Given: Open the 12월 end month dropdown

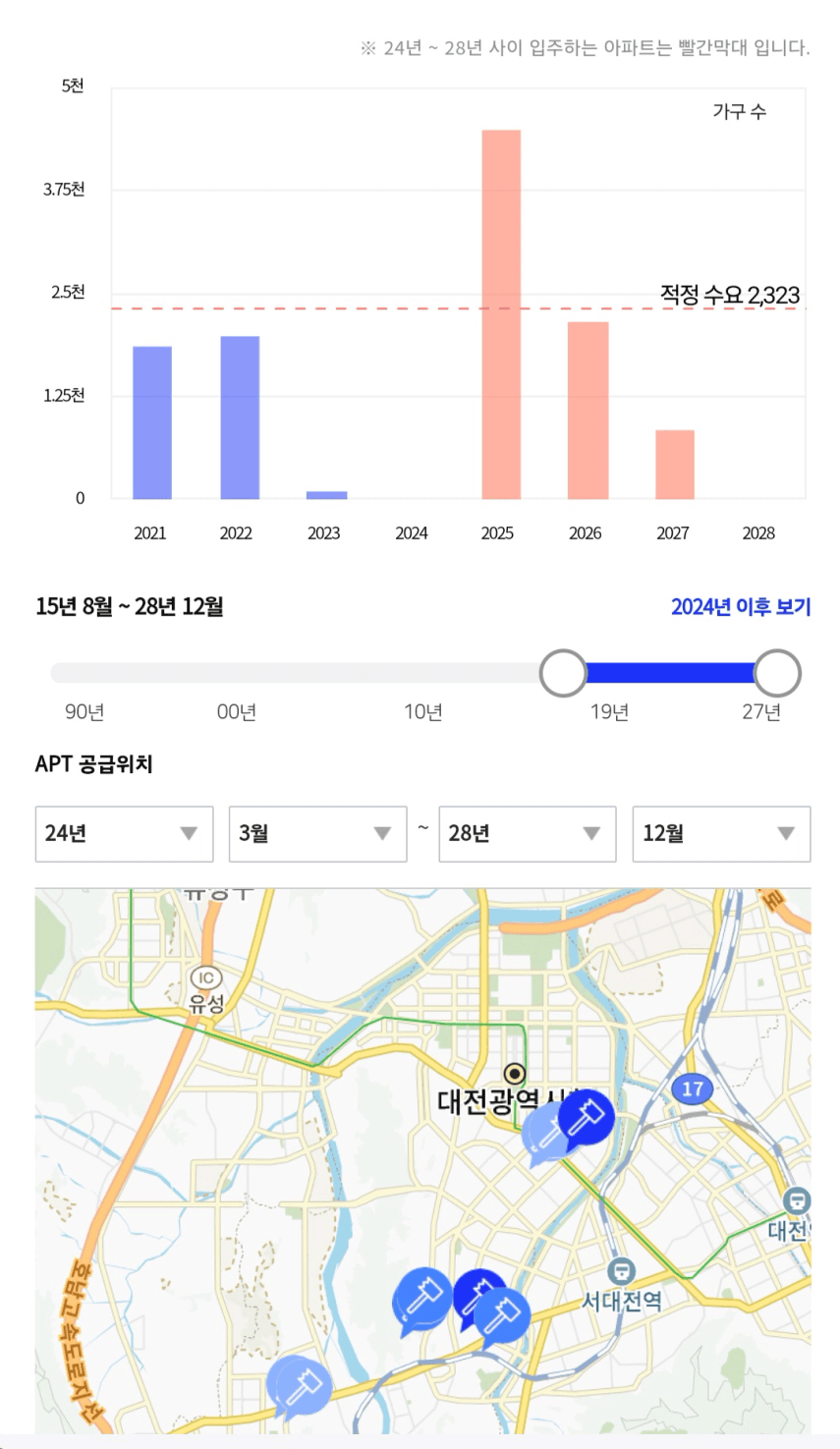Looking at the screenshot, I should tap(721, 834).
